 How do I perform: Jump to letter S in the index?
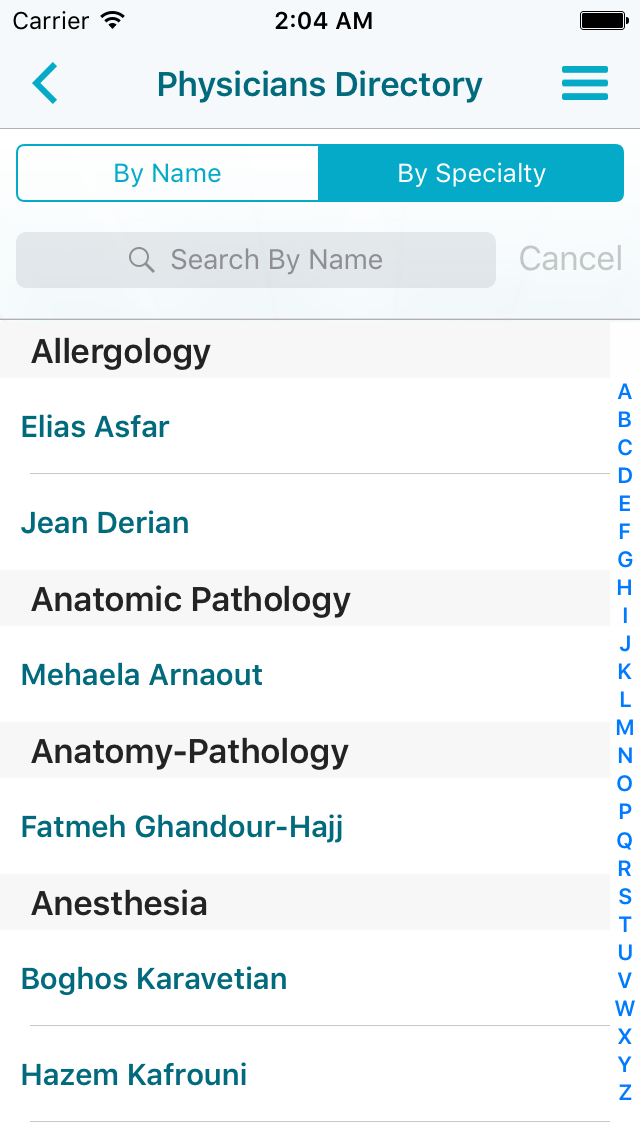click(625, 896)
